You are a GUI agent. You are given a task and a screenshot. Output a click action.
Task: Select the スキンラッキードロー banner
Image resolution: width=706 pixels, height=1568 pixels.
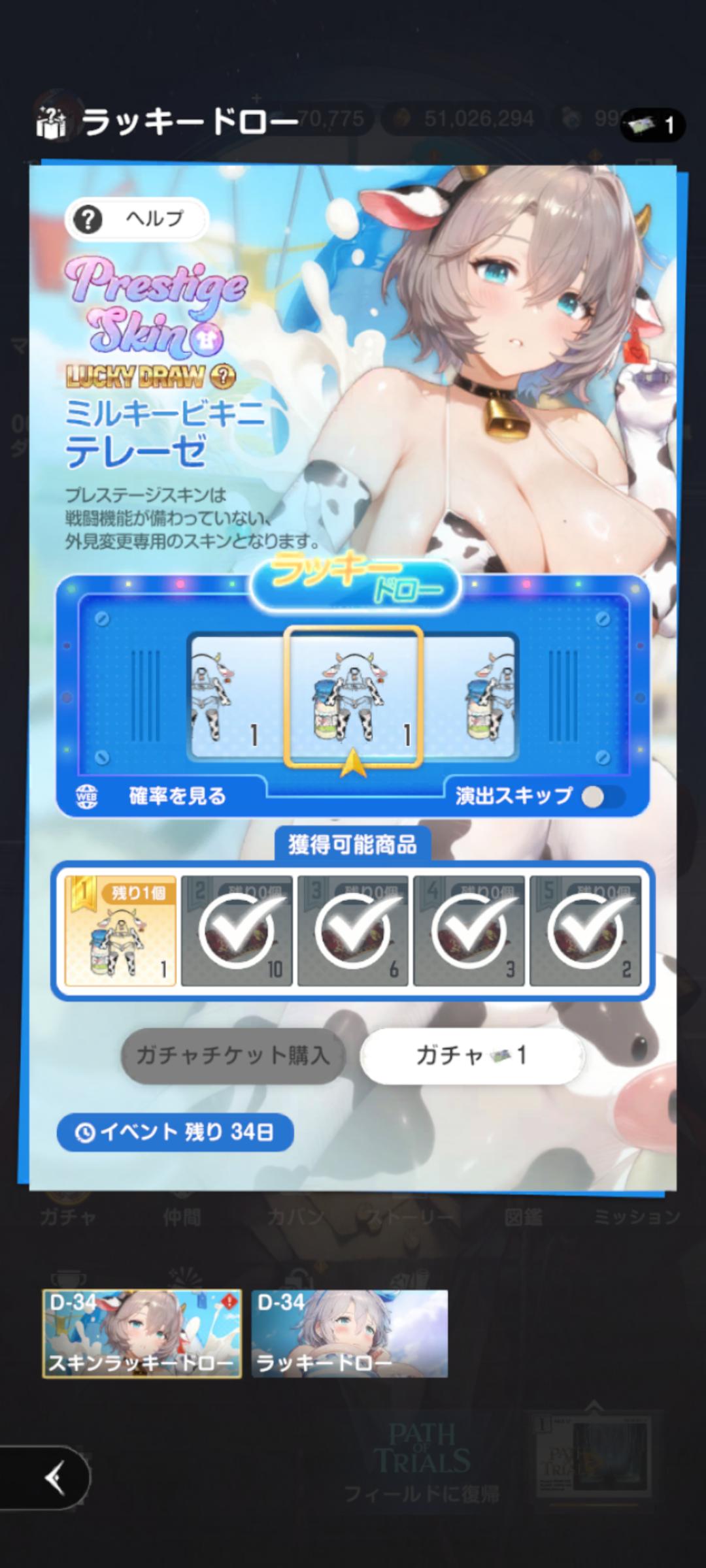(x=142, y=1333)
